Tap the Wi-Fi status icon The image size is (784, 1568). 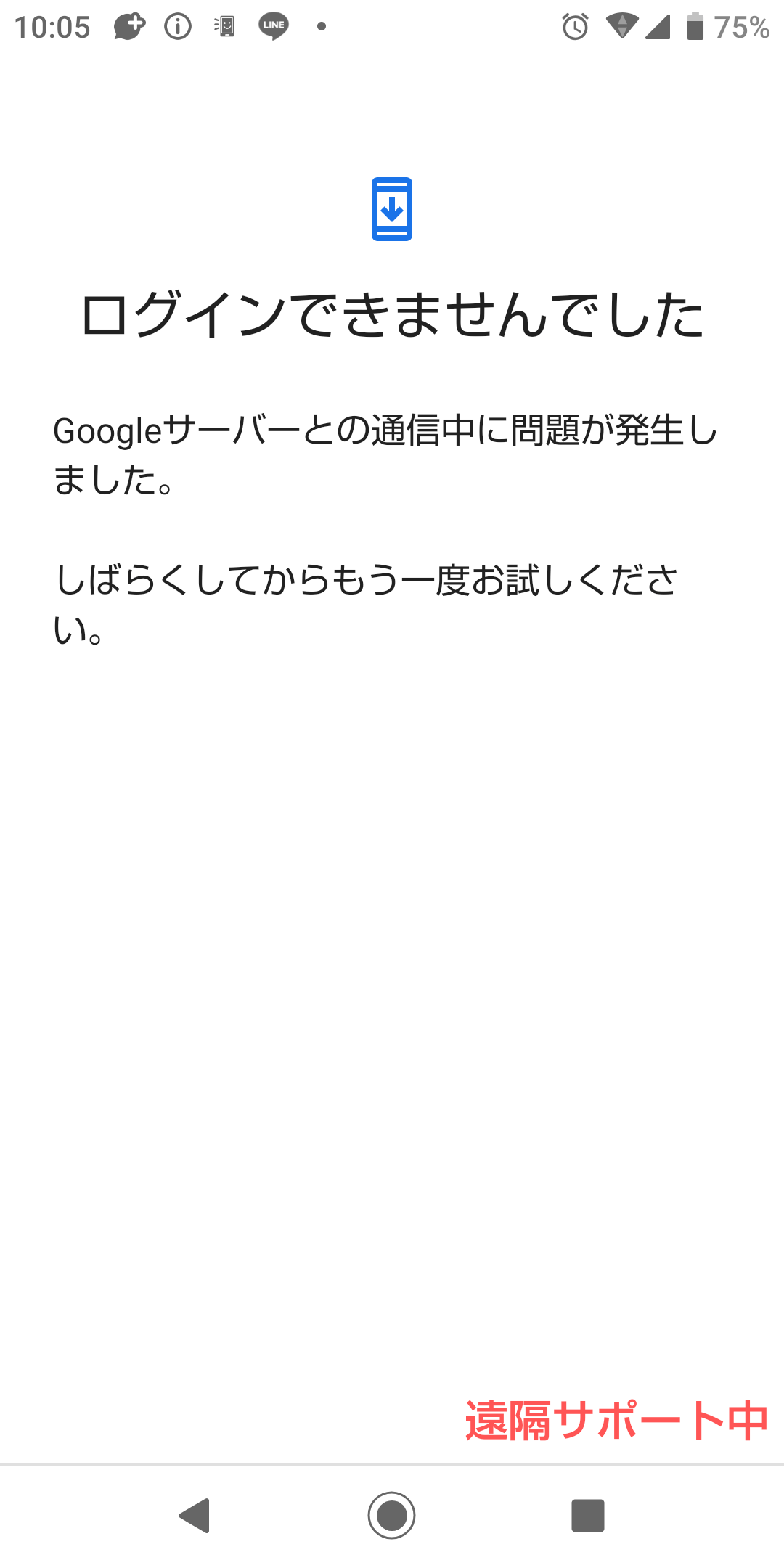point(621,27)
